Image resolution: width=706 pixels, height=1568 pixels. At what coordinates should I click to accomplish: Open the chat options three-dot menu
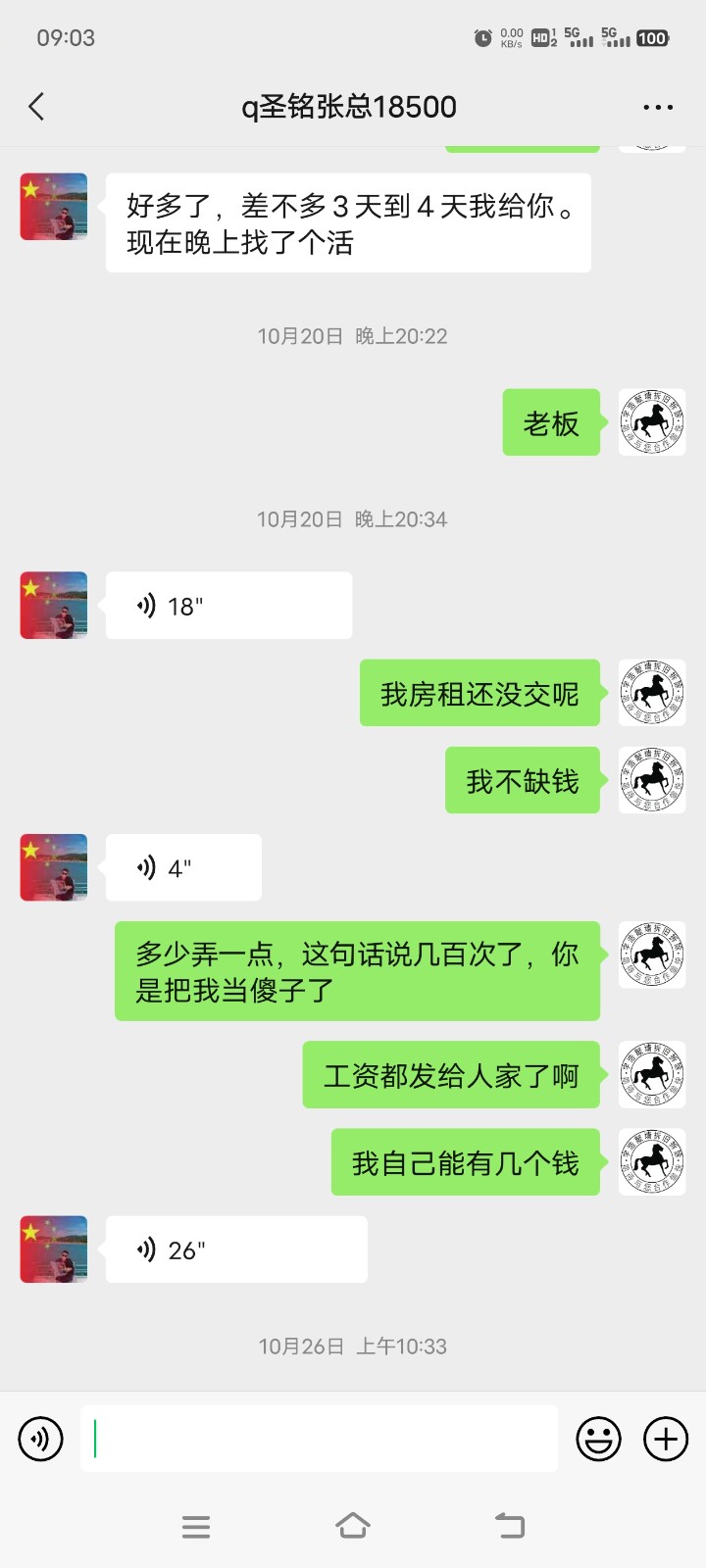[x=657, y=107]
